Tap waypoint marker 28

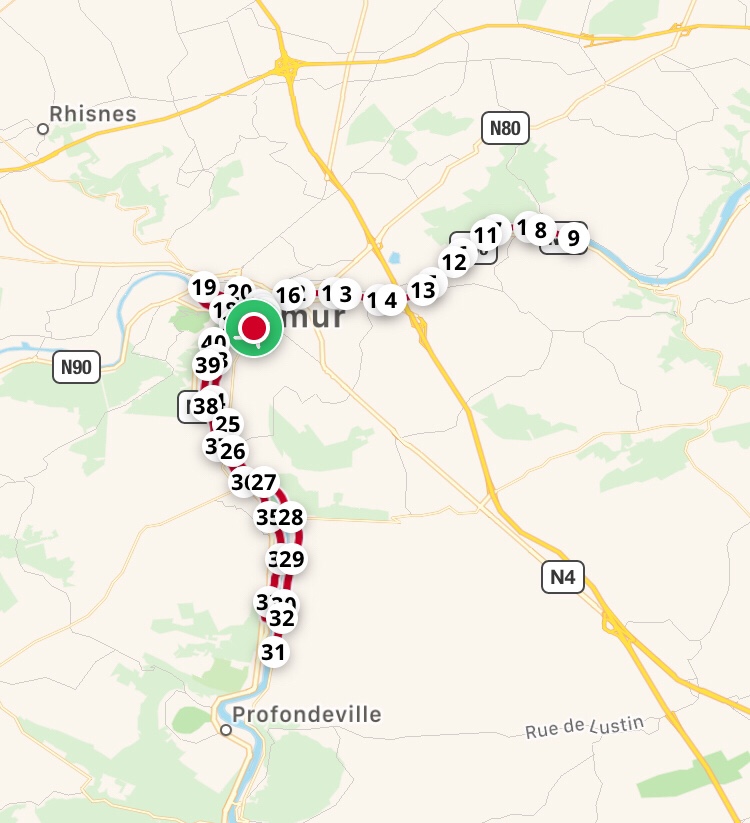tap(290, 518)
